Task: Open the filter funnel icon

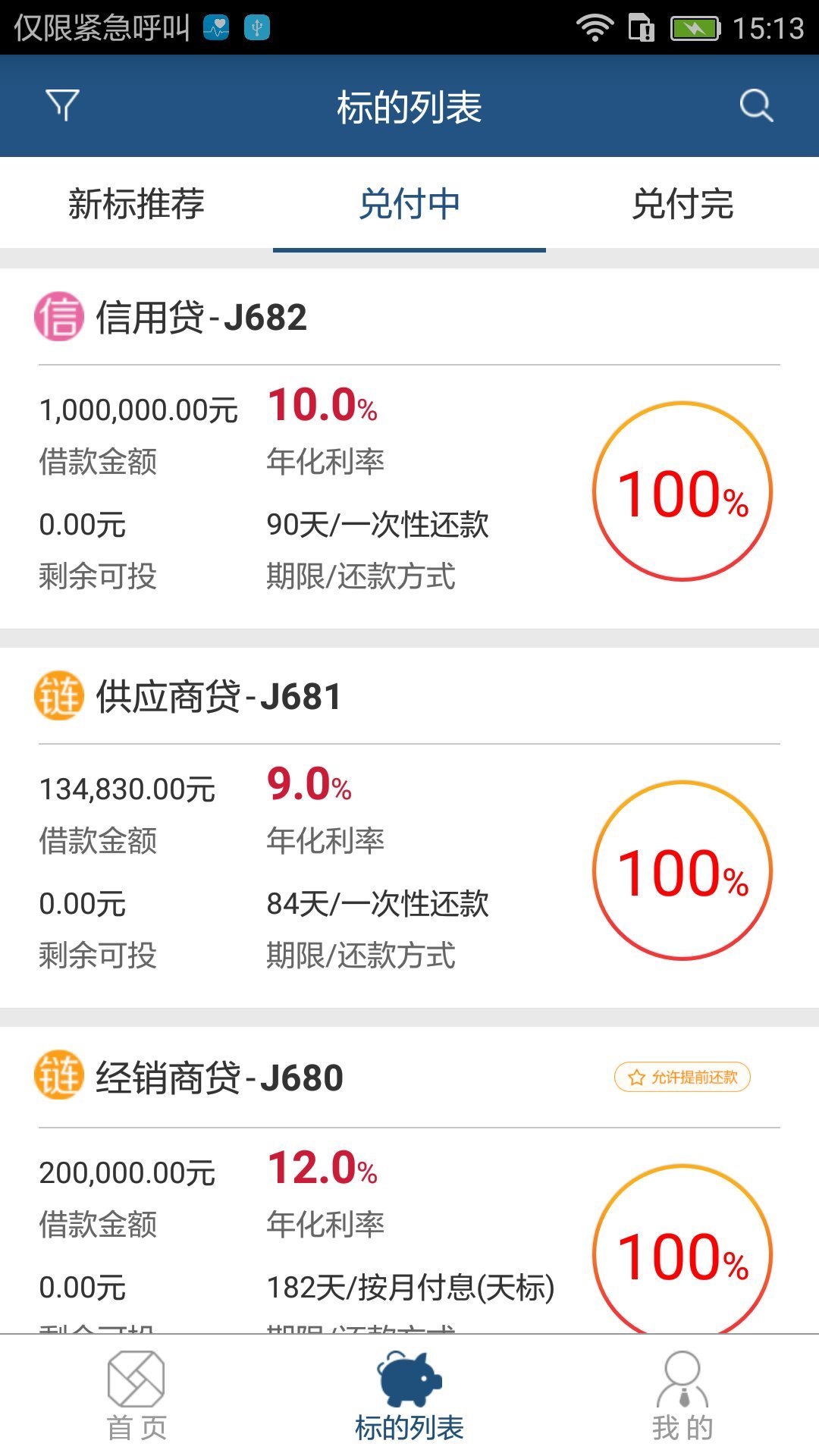Action: pos(62,105)
